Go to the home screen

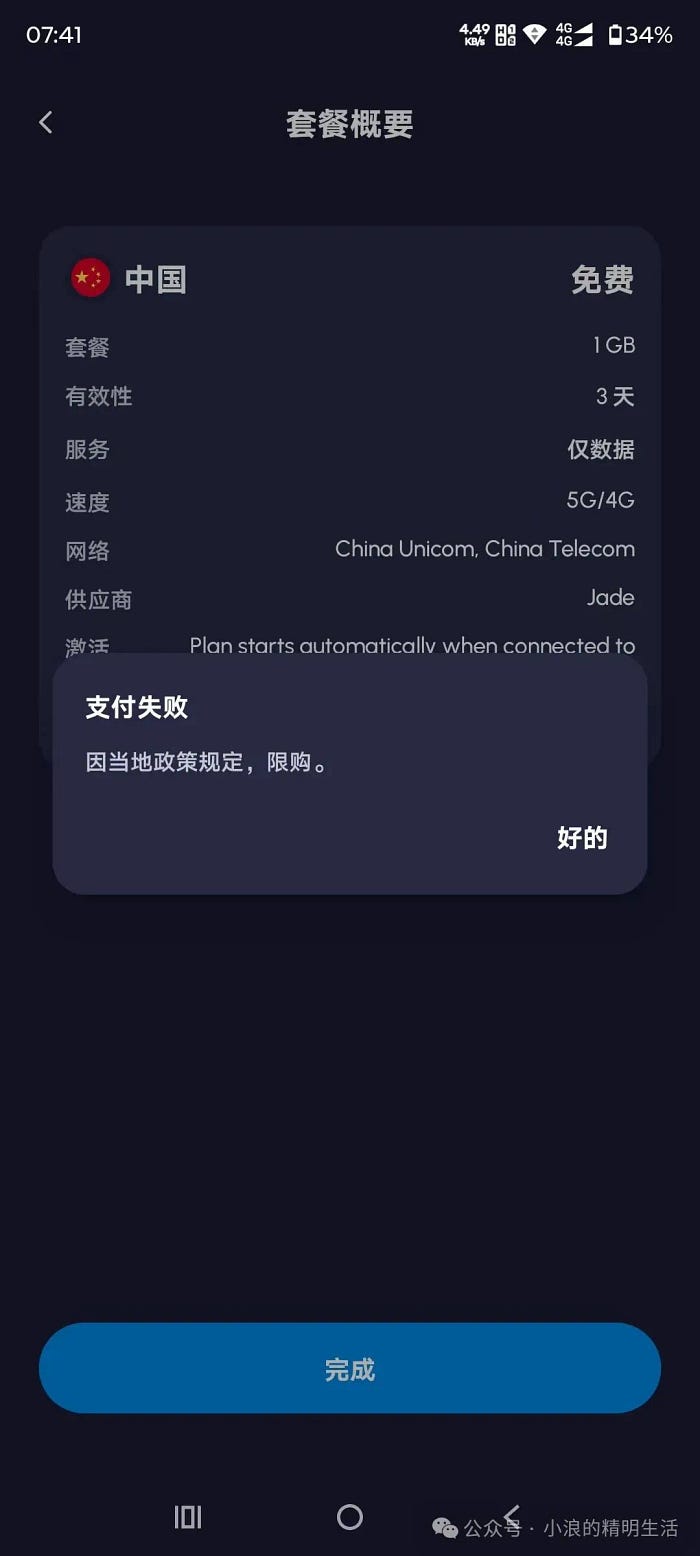[350, 1517]
